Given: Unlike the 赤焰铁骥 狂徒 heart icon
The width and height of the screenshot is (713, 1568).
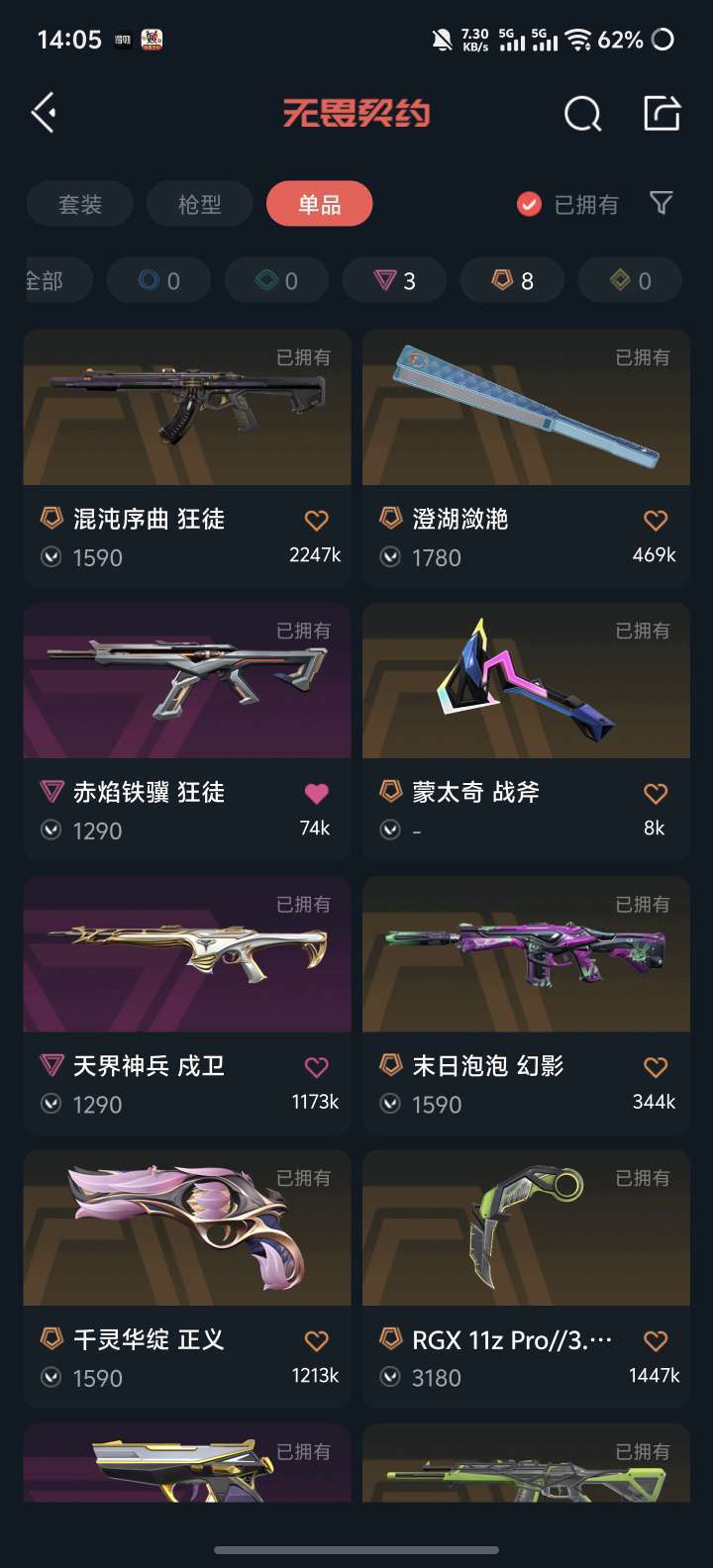Looking at the screenshot, I should tap(316, 793).
